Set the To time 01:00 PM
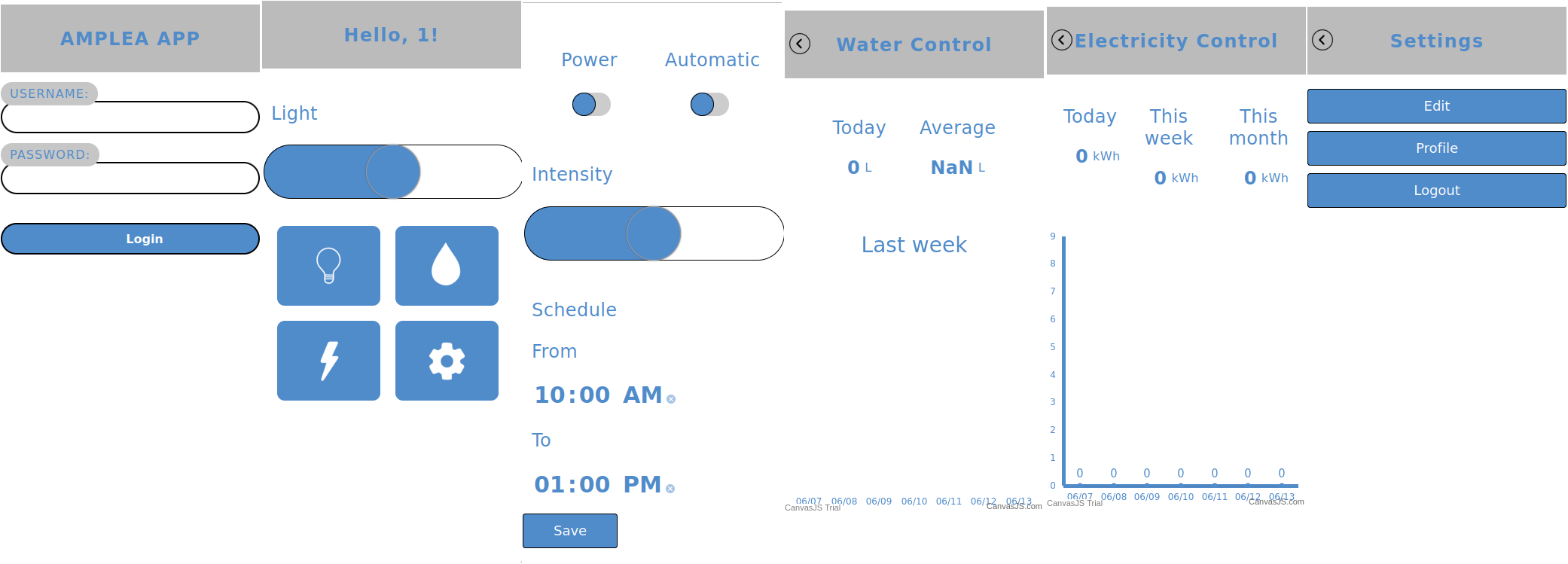1568x564 pixels. (599, 484)
